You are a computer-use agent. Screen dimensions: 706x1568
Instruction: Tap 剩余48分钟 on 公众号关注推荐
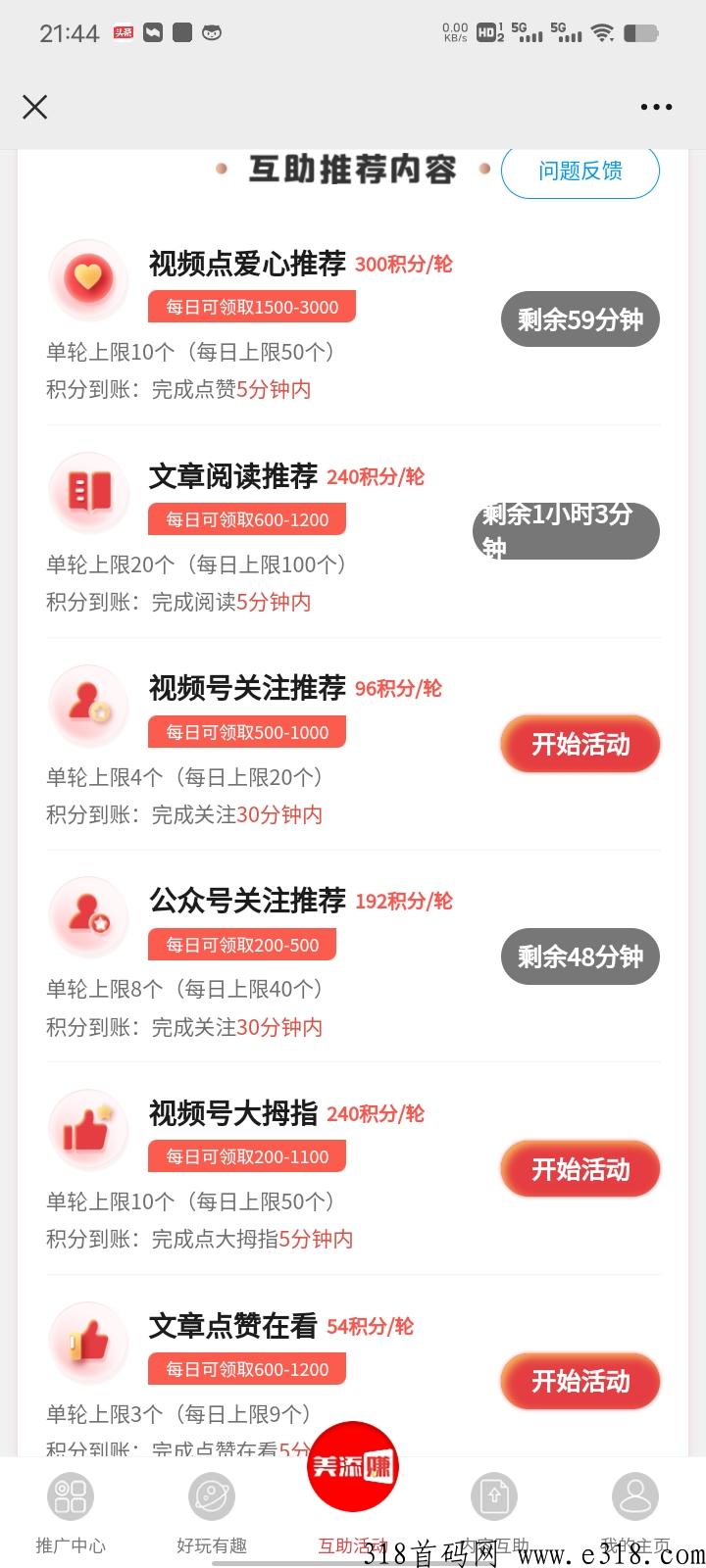point(580,956)
